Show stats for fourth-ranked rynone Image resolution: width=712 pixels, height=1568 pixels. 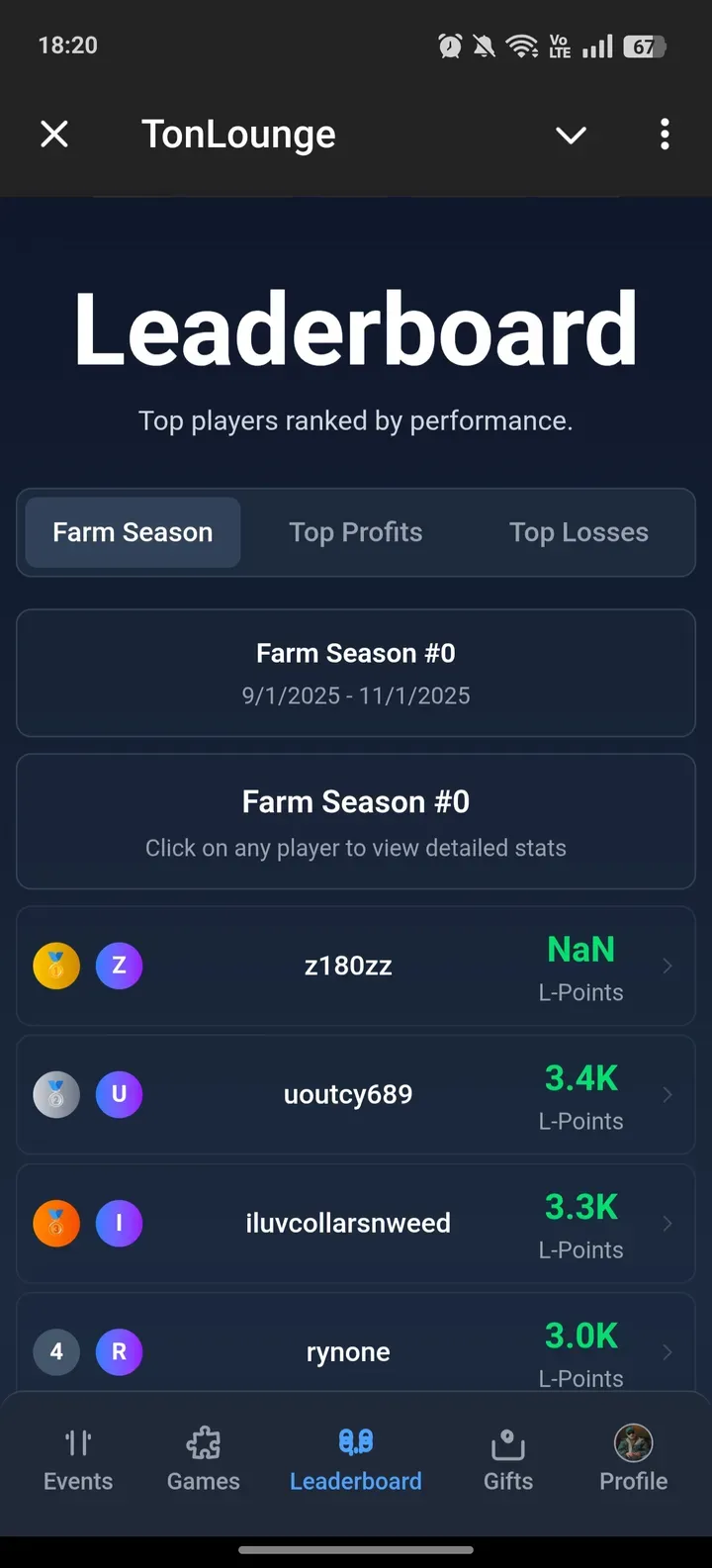tap(356, 1351)
